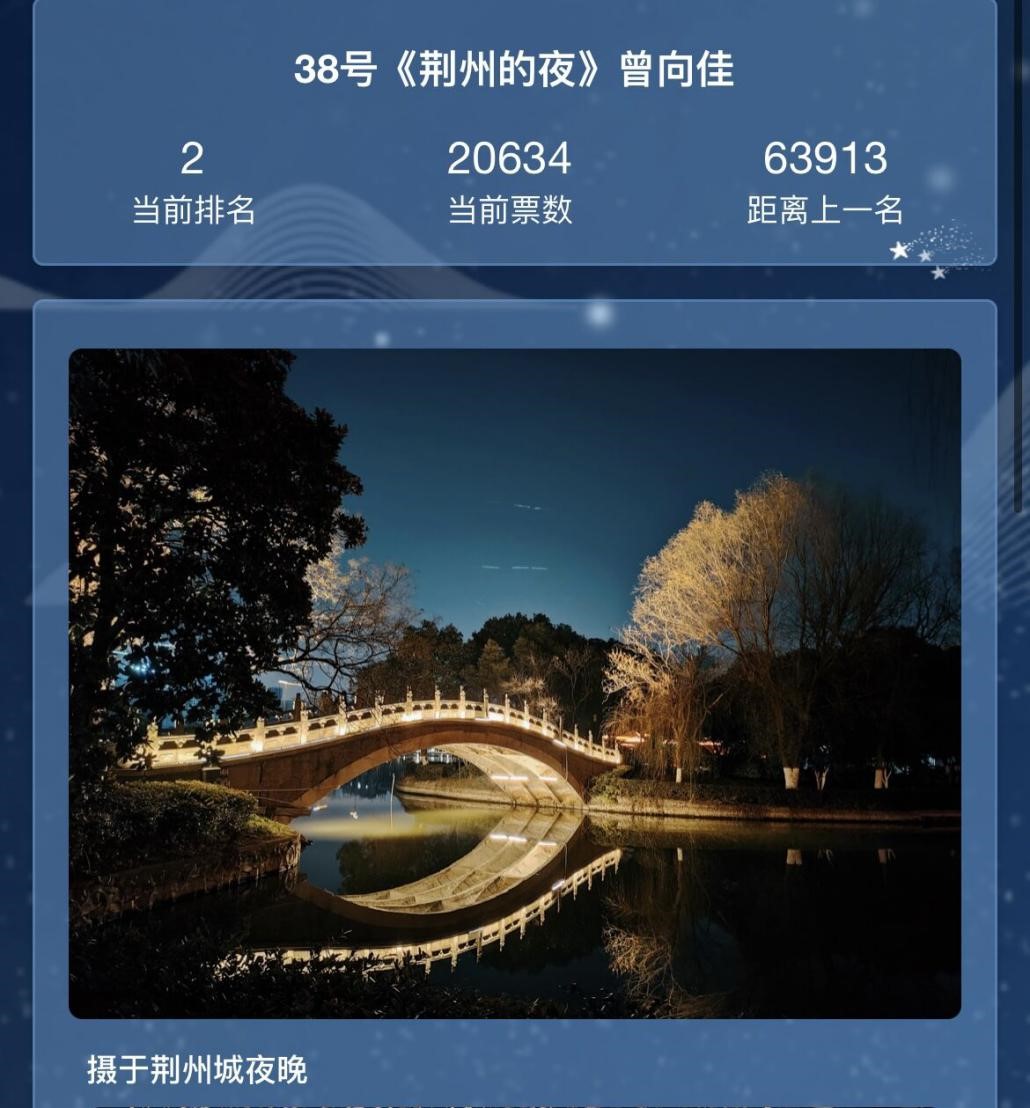Screen dimensions: 1030x1108
Task: Open the 荆州的夜 bridge photo in full view
Action: point(514,683)
